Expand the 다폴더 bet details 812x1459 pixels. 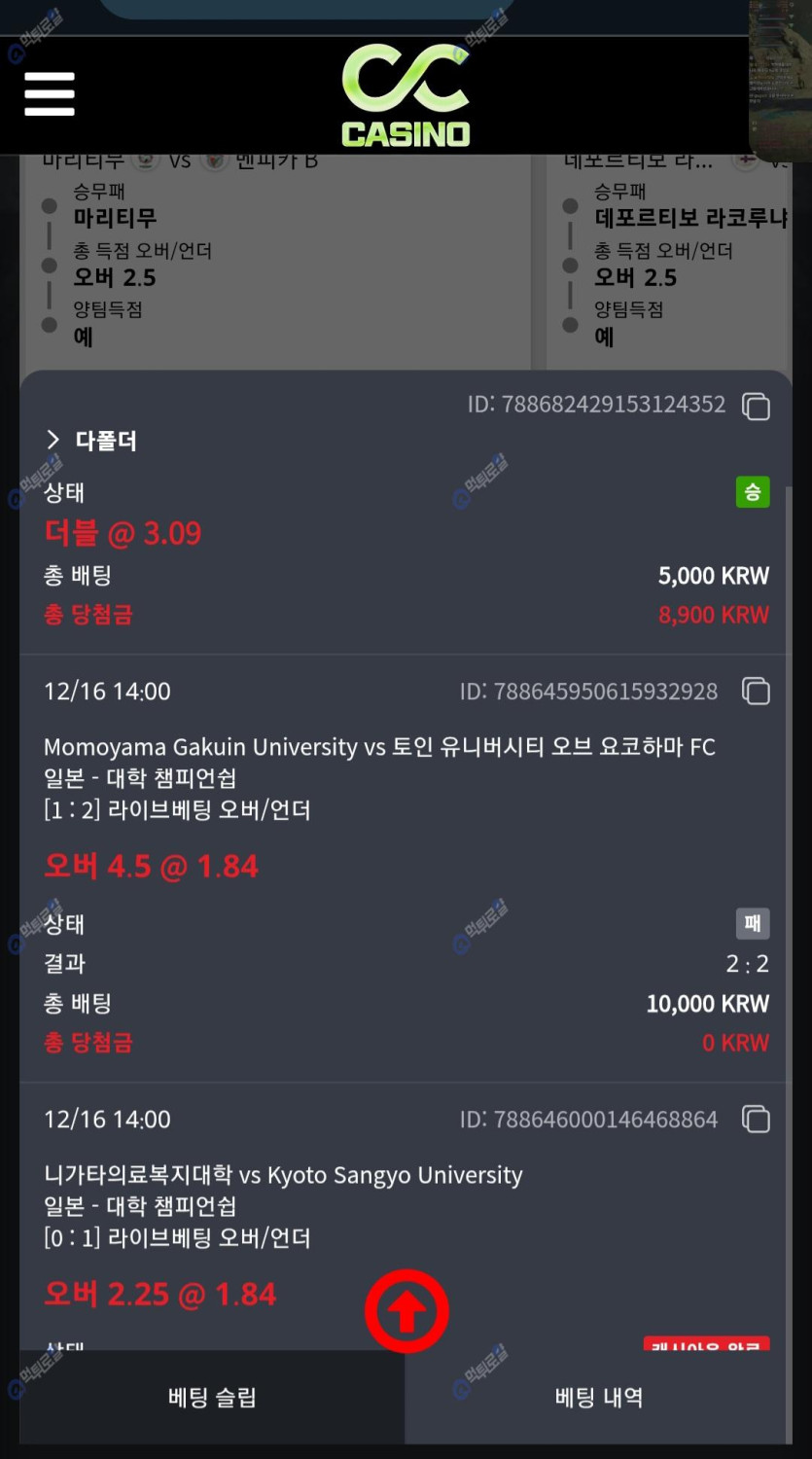(91, 441)
